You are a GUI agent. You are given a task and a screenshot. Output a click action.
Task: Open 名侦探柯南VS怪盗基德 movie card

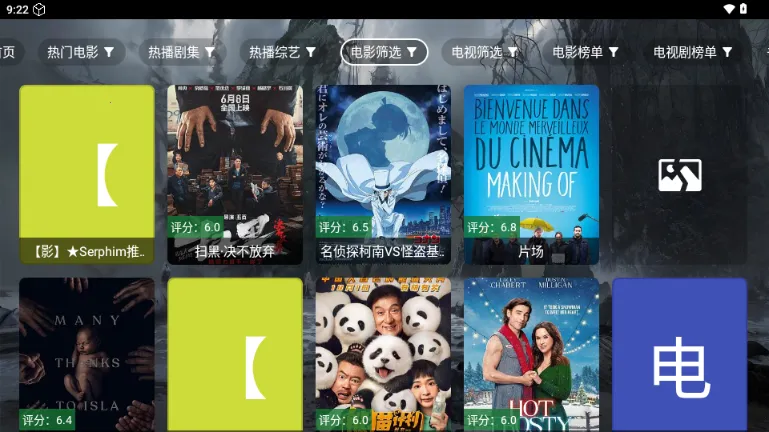click(x=383, y=174)
